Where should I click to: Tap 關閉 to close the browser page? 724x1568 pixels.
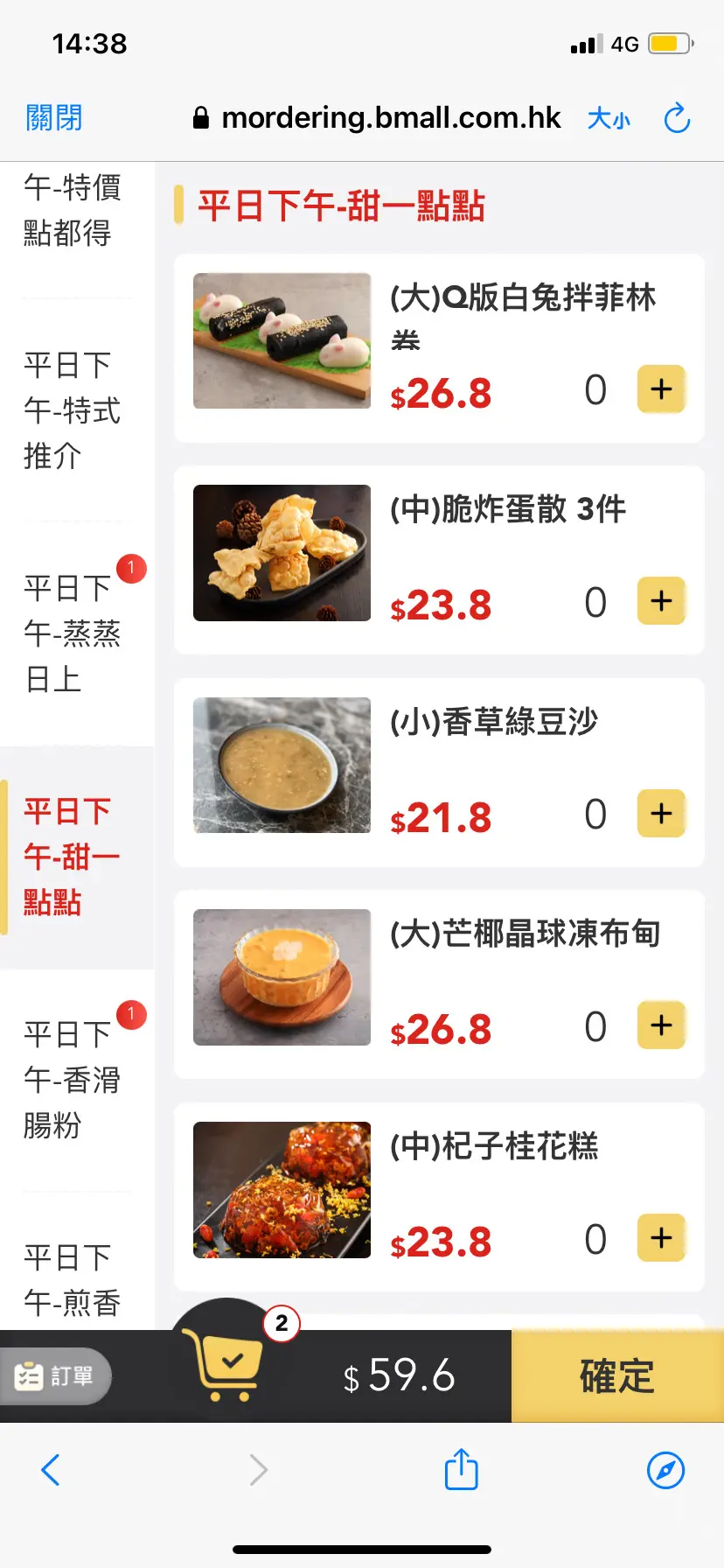pyautogui.click(x=54, y=117)
